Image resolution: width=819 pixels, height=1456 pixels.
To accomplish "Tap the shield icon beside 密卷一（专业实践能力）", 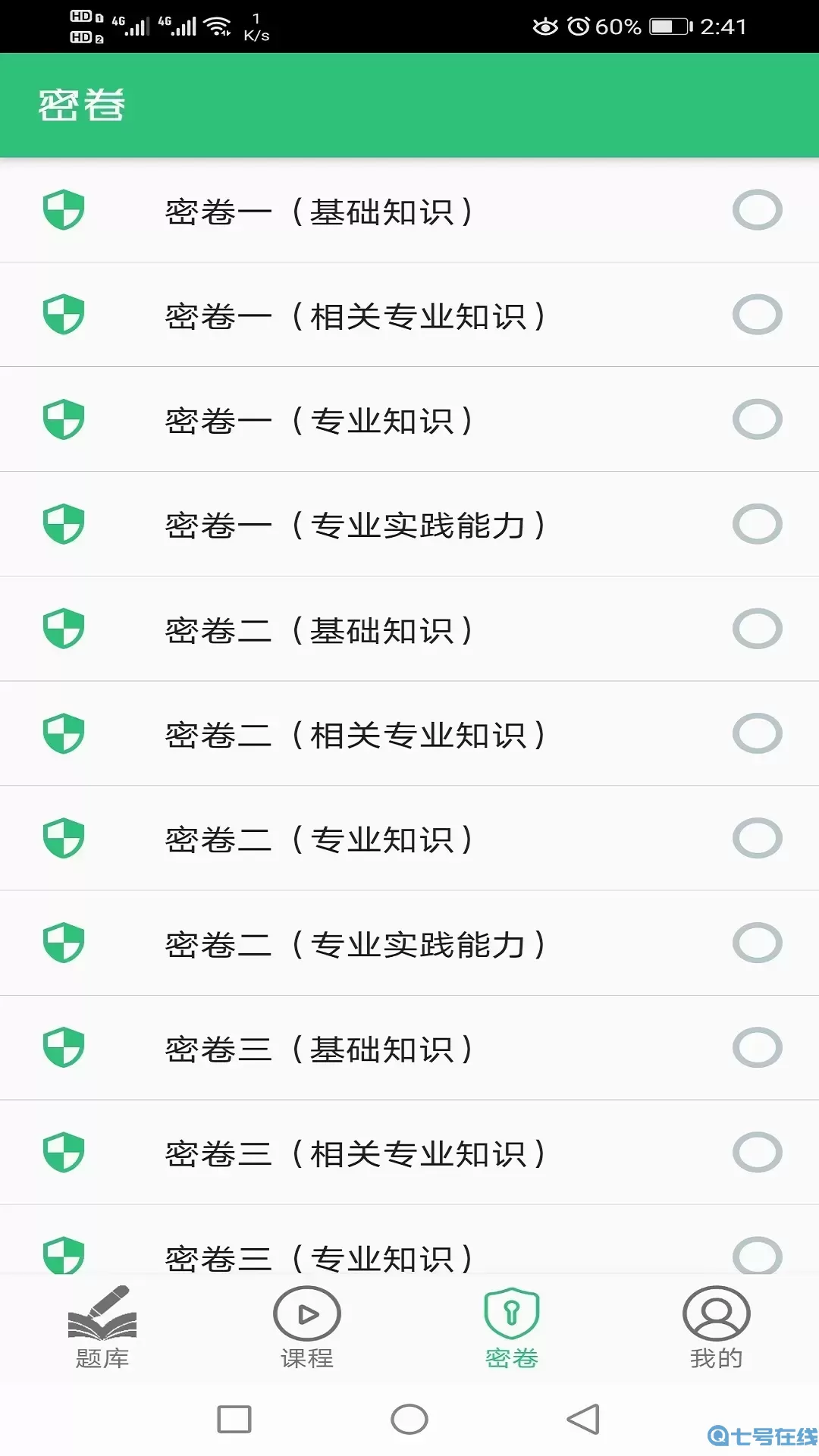I will 64,523.
